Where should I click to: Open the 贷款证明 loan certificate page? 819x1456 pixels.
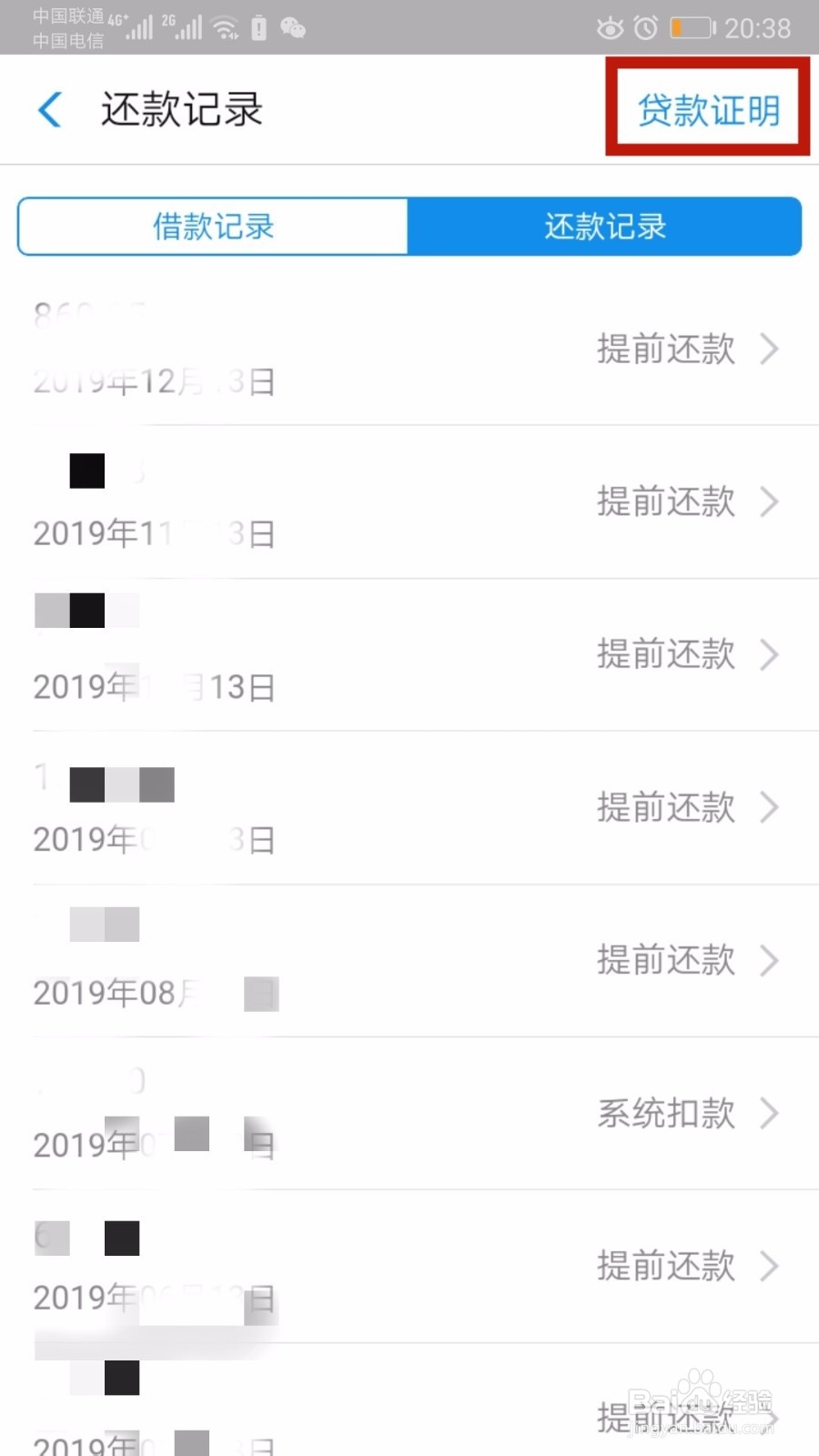tap(707, 109)
